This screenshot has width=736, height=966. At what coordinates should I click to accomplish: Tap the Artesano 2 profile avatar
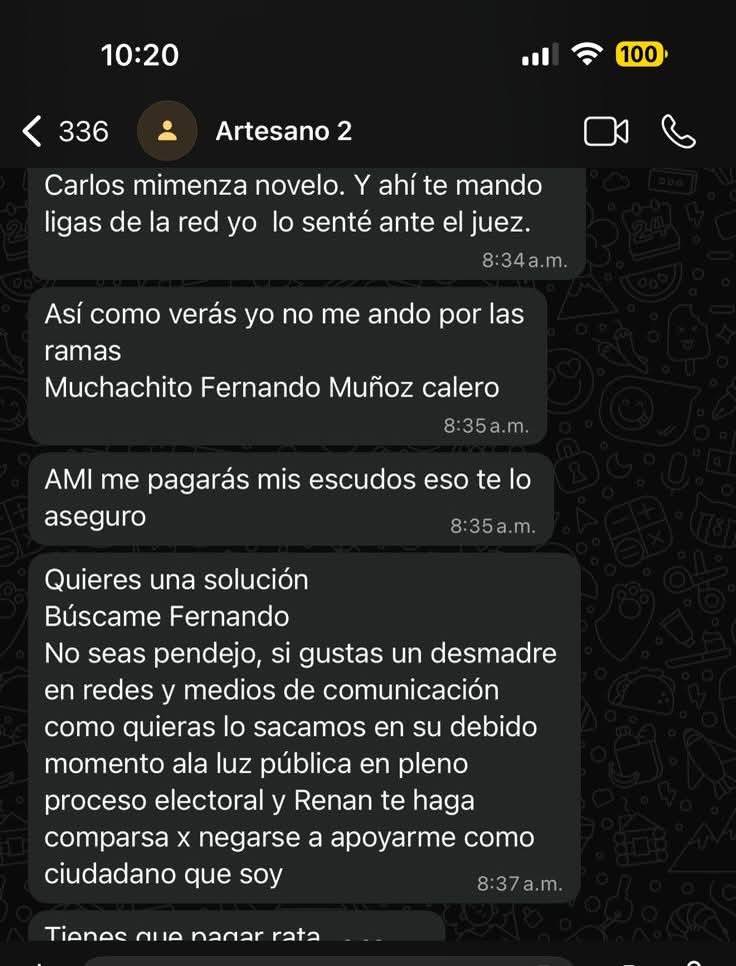167,131
